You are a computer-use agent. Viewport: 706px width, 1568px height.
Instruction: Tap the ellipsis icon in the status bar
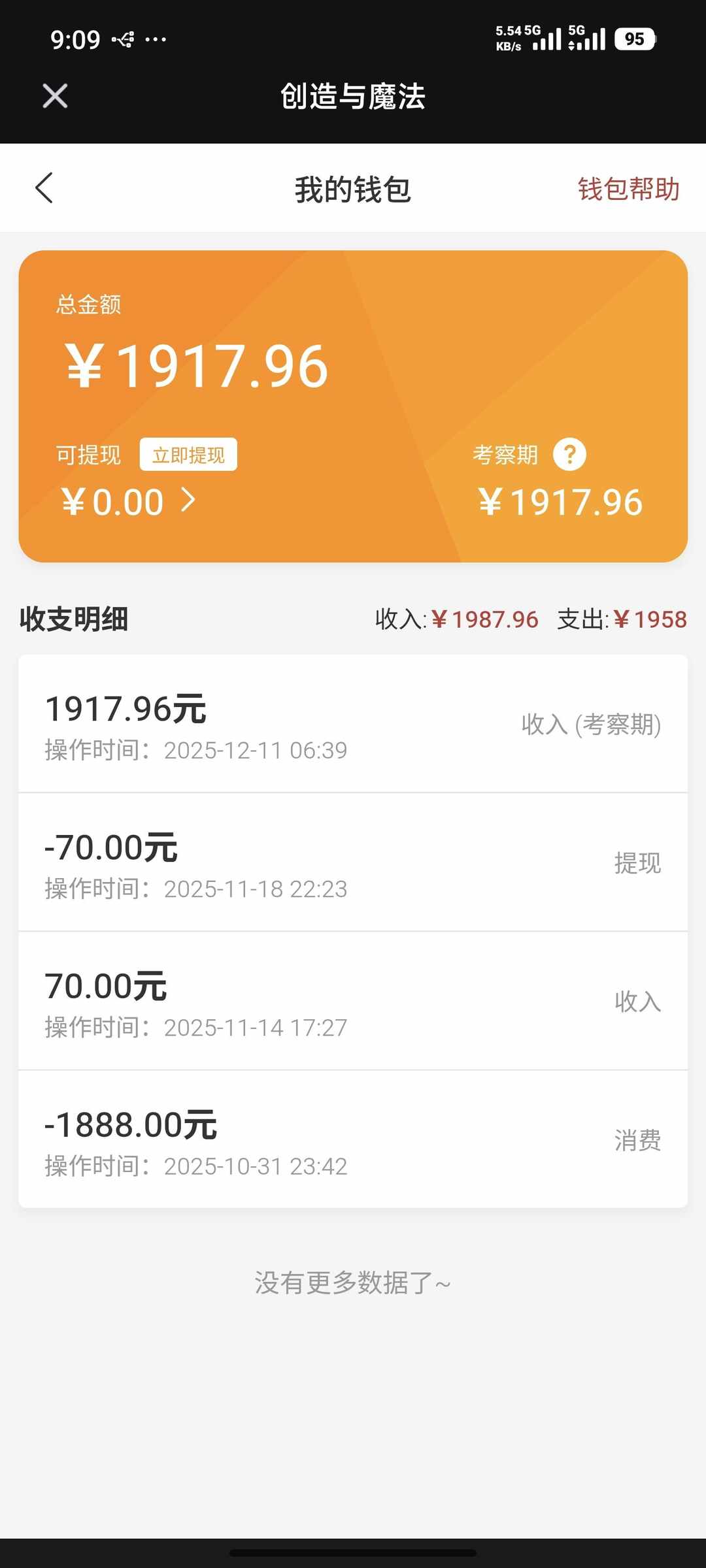tap(156, 41)
